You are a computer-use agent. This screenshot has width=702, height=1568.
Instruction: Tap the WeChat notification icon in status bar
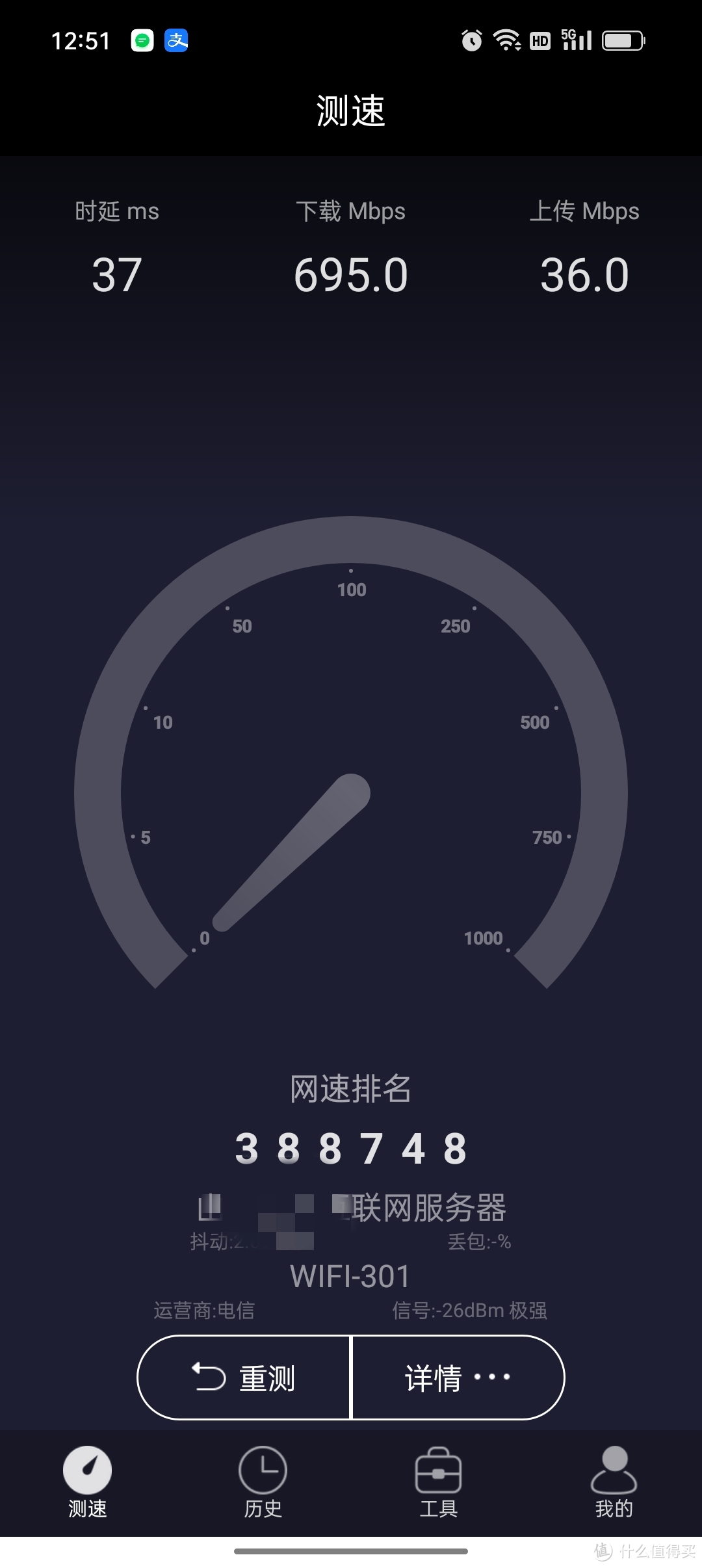(142, 40)
